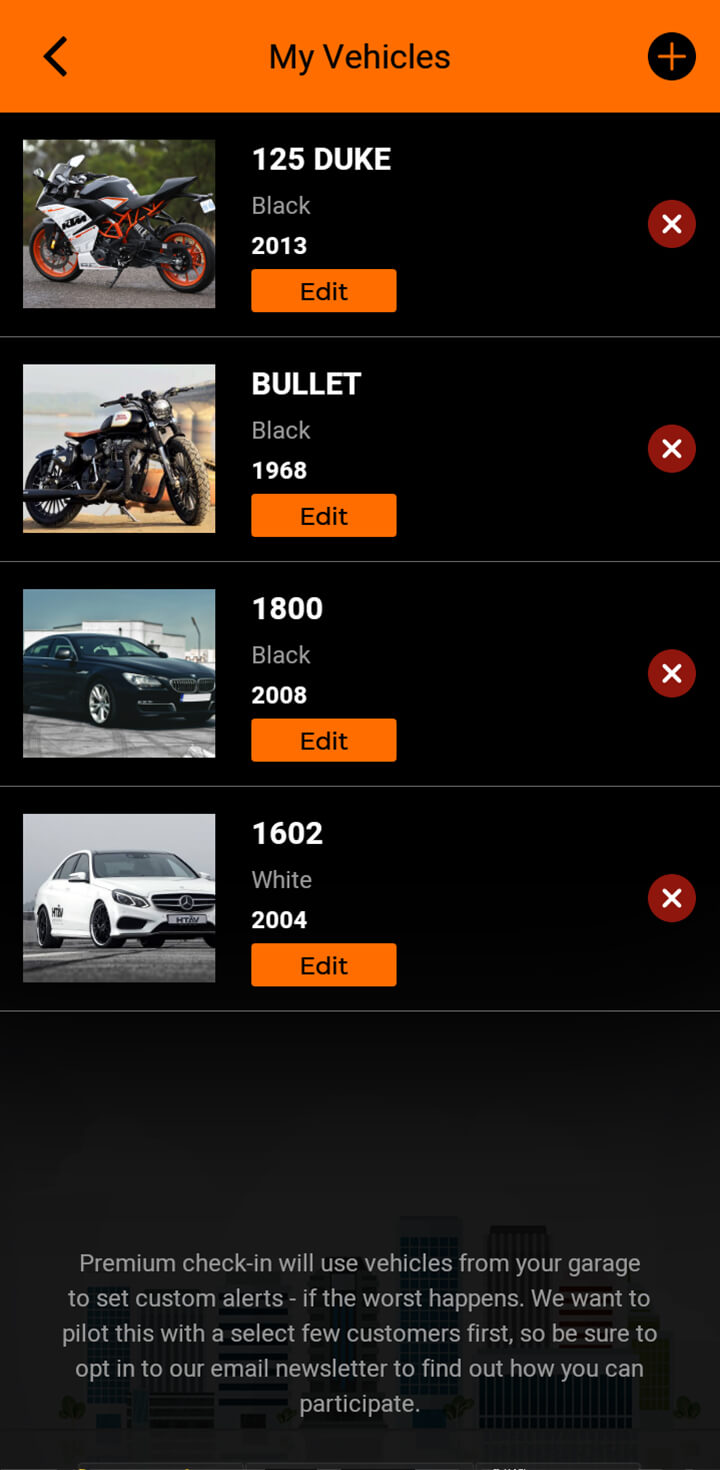Delete the 1602 vehicle
This screenshot has width=720, height=1470.
pos(671,898)
